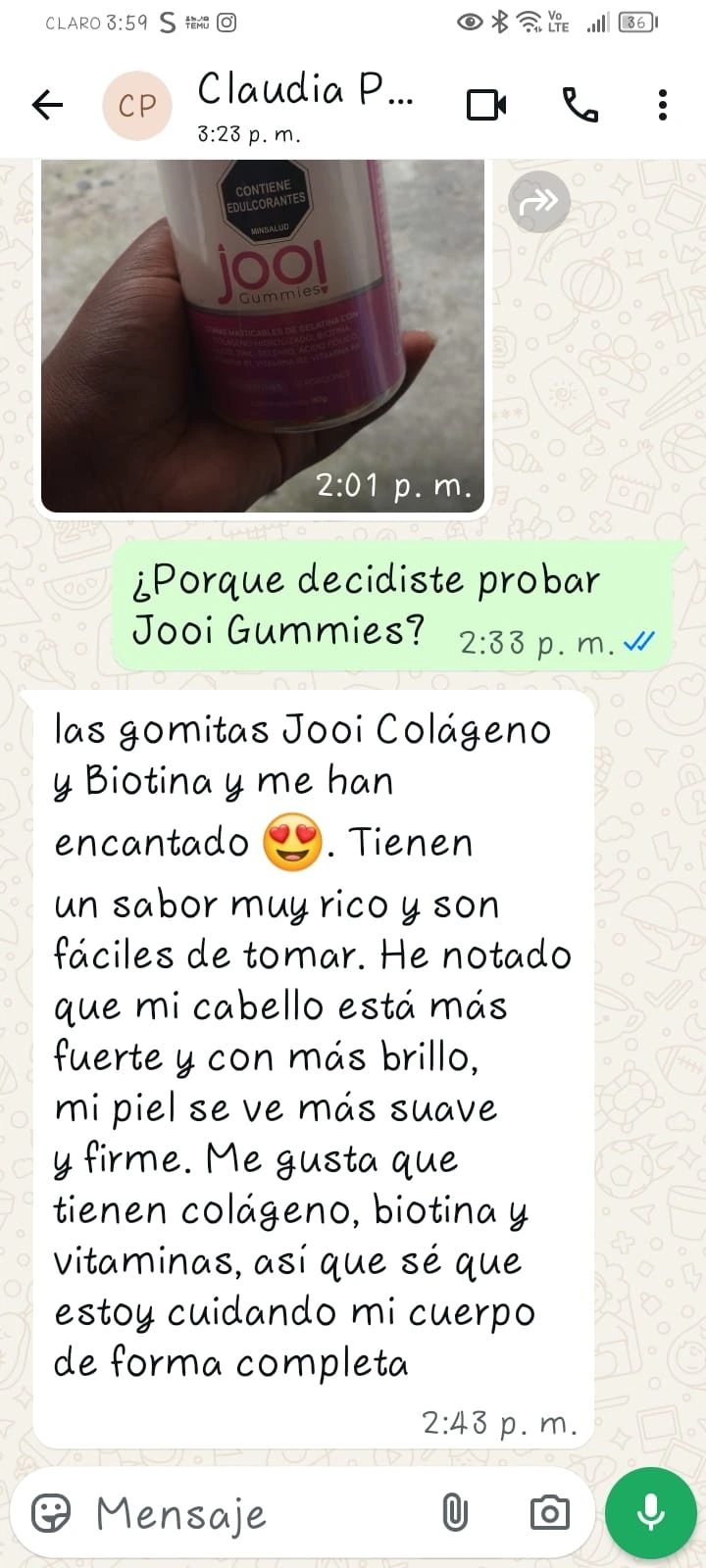Tap the Instagram icon in status bar

click(227, 20)
